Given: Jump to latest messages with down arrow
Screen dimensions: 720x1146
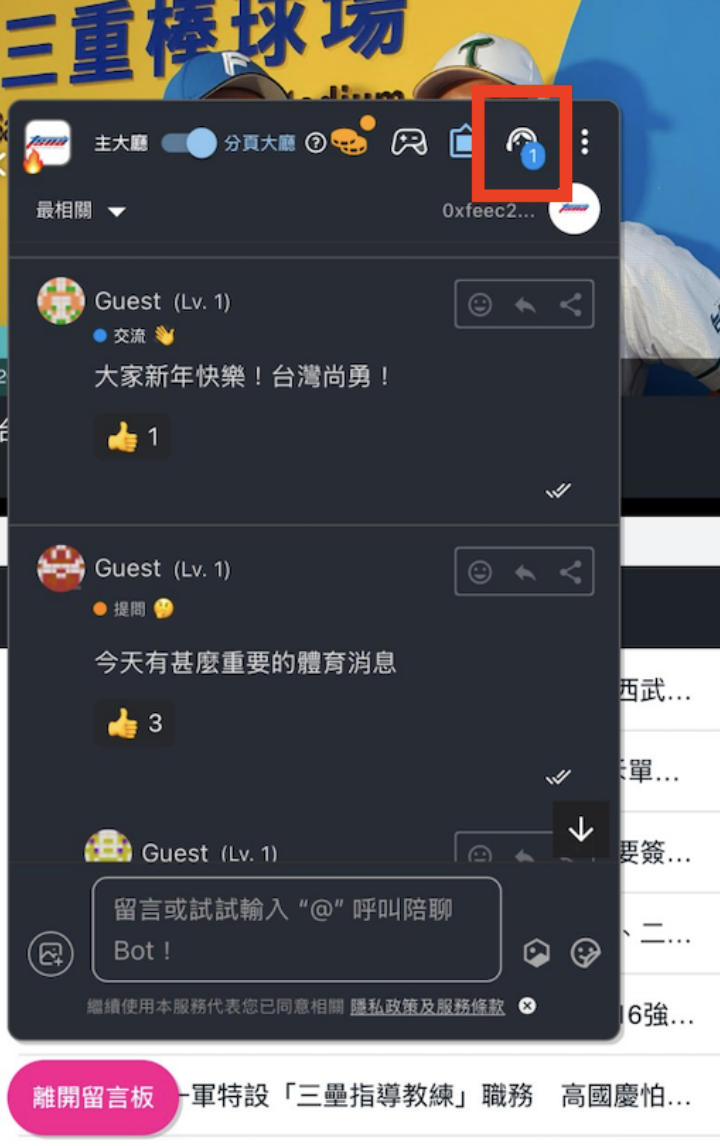Looking at the screenshot, I should coord(580,830).
